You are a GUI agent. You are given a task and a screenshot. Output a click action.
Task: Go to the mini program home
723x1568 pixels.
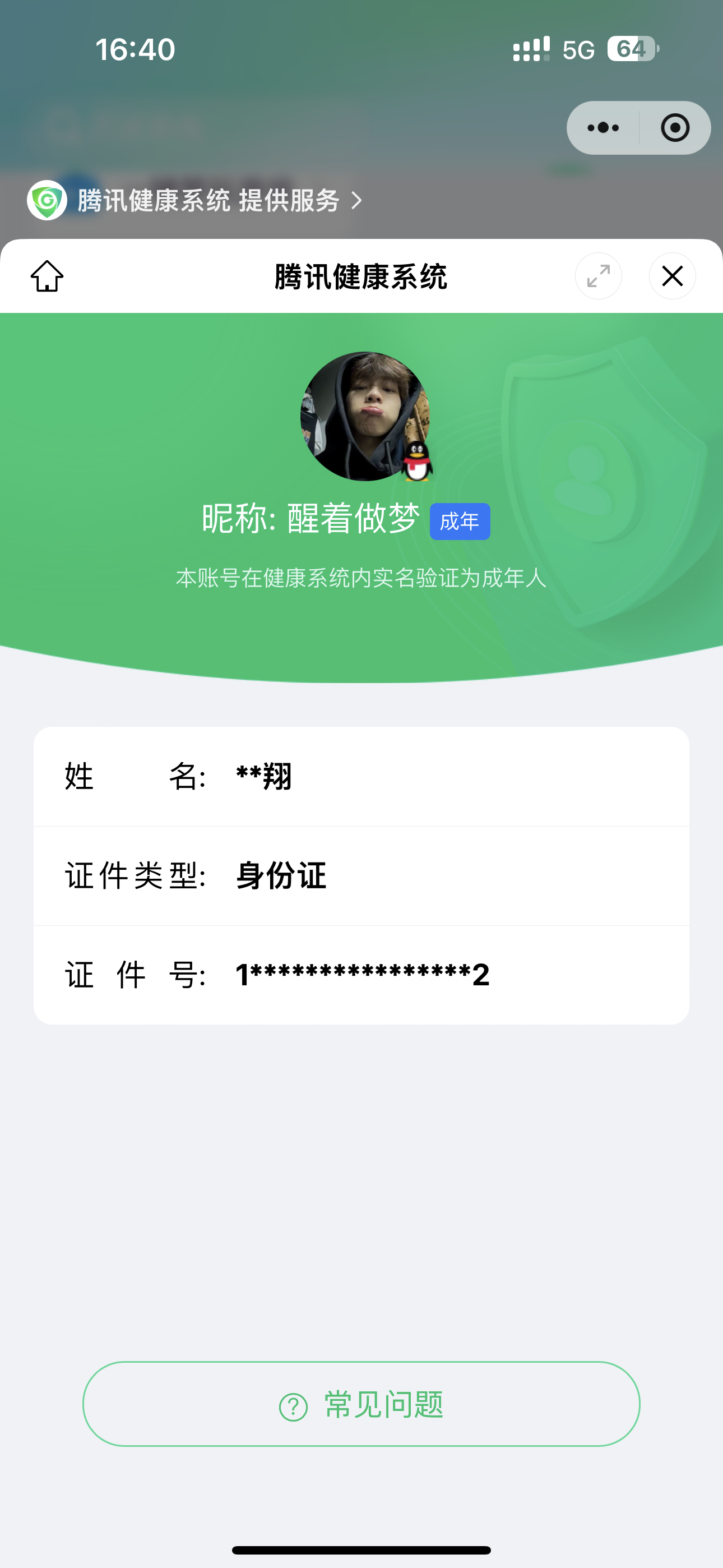pyautogui.click(x=47, y=276)
